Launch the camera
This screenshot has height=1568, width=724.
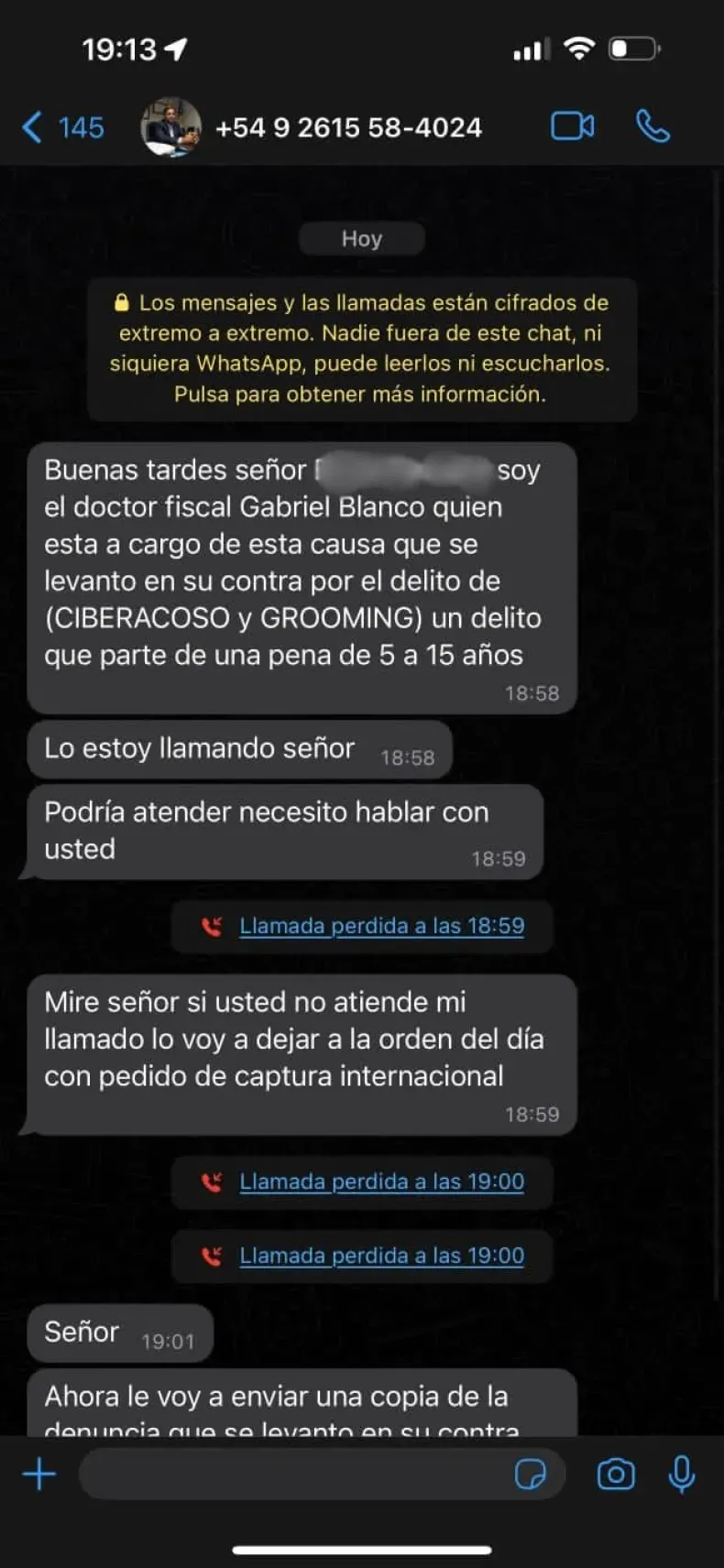pos(616,1475)
